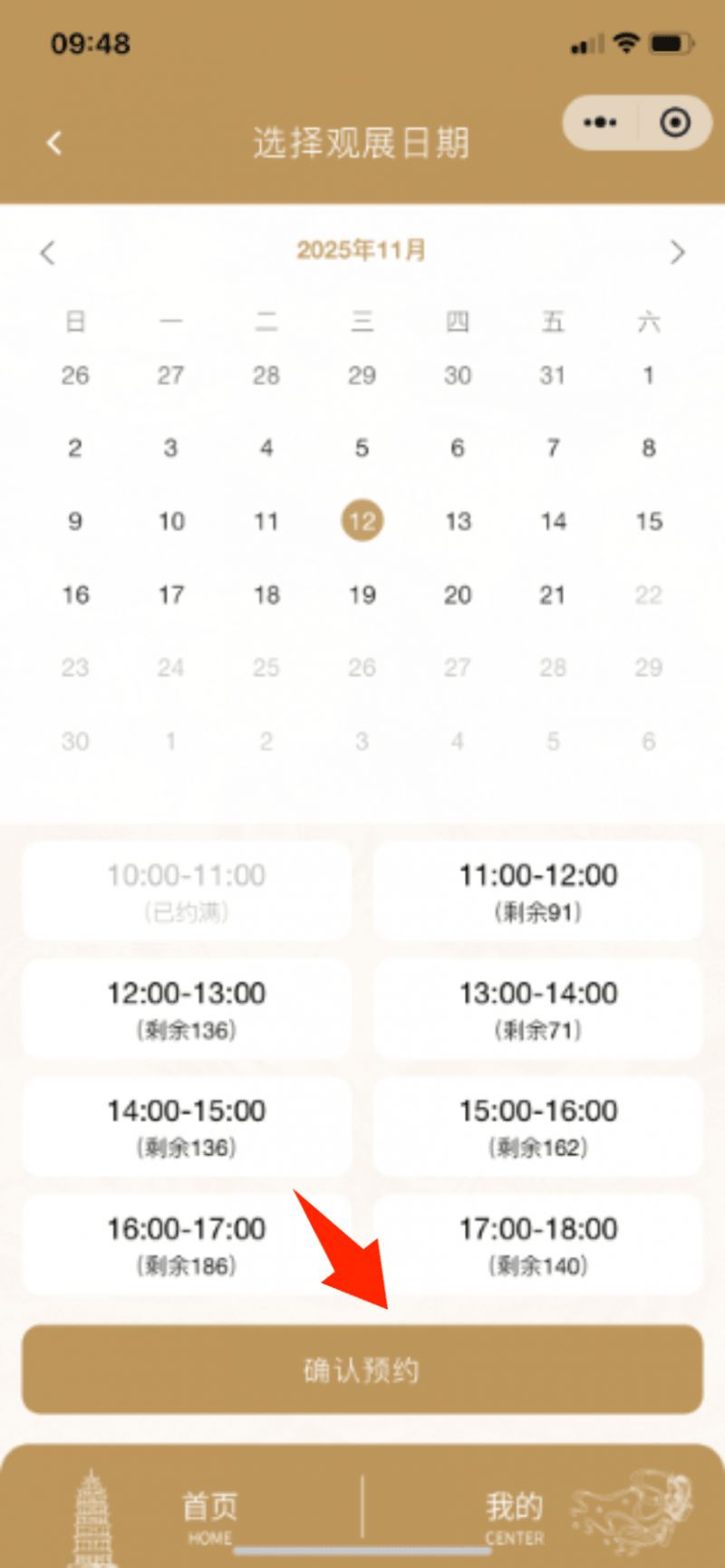Screen dimensions: 725x1568
Task: Go back using the header arrow
Action: (x=54, y=143)
